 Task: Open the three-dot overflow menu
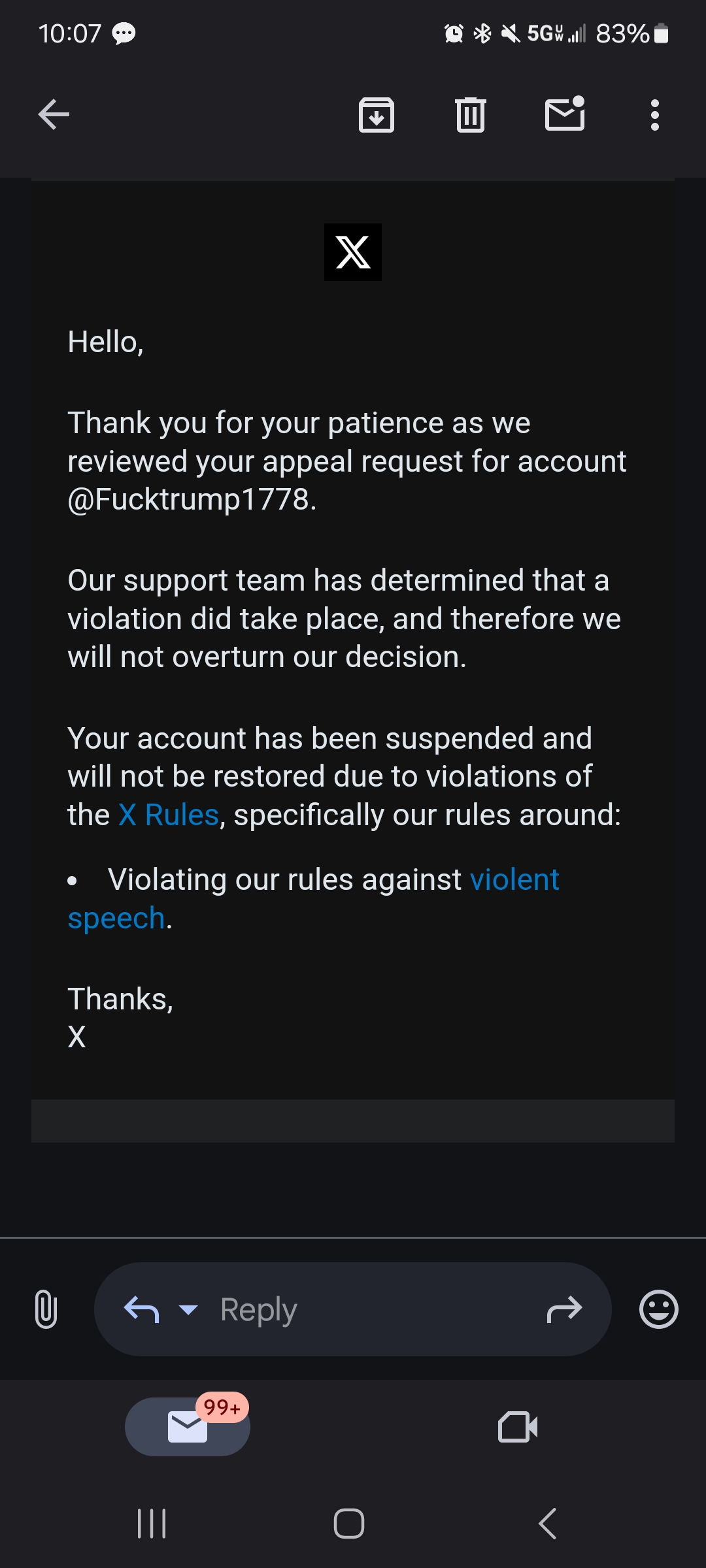pos(655,115)
